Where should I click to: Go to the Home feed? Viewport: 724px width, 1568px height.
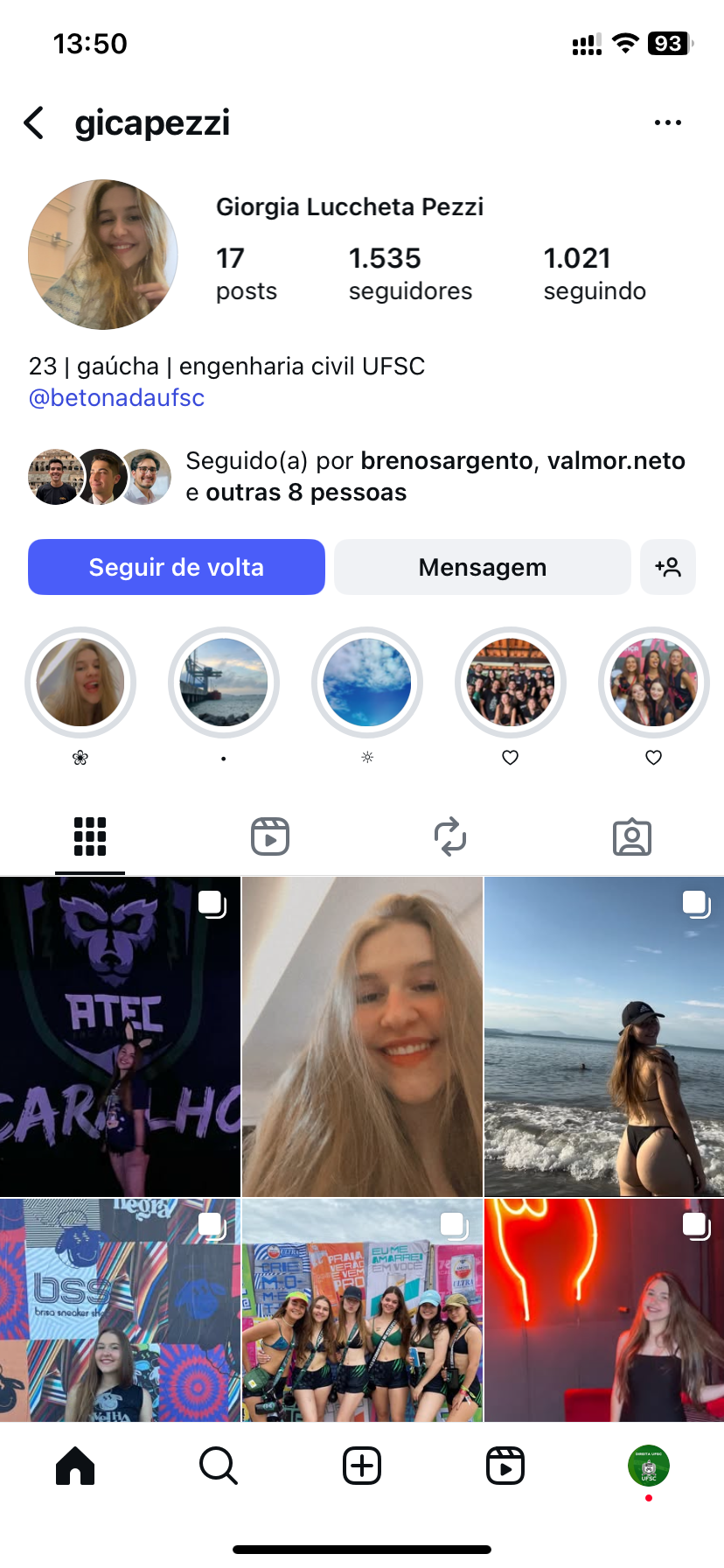pyautogui.click(x=75, y=1466)
